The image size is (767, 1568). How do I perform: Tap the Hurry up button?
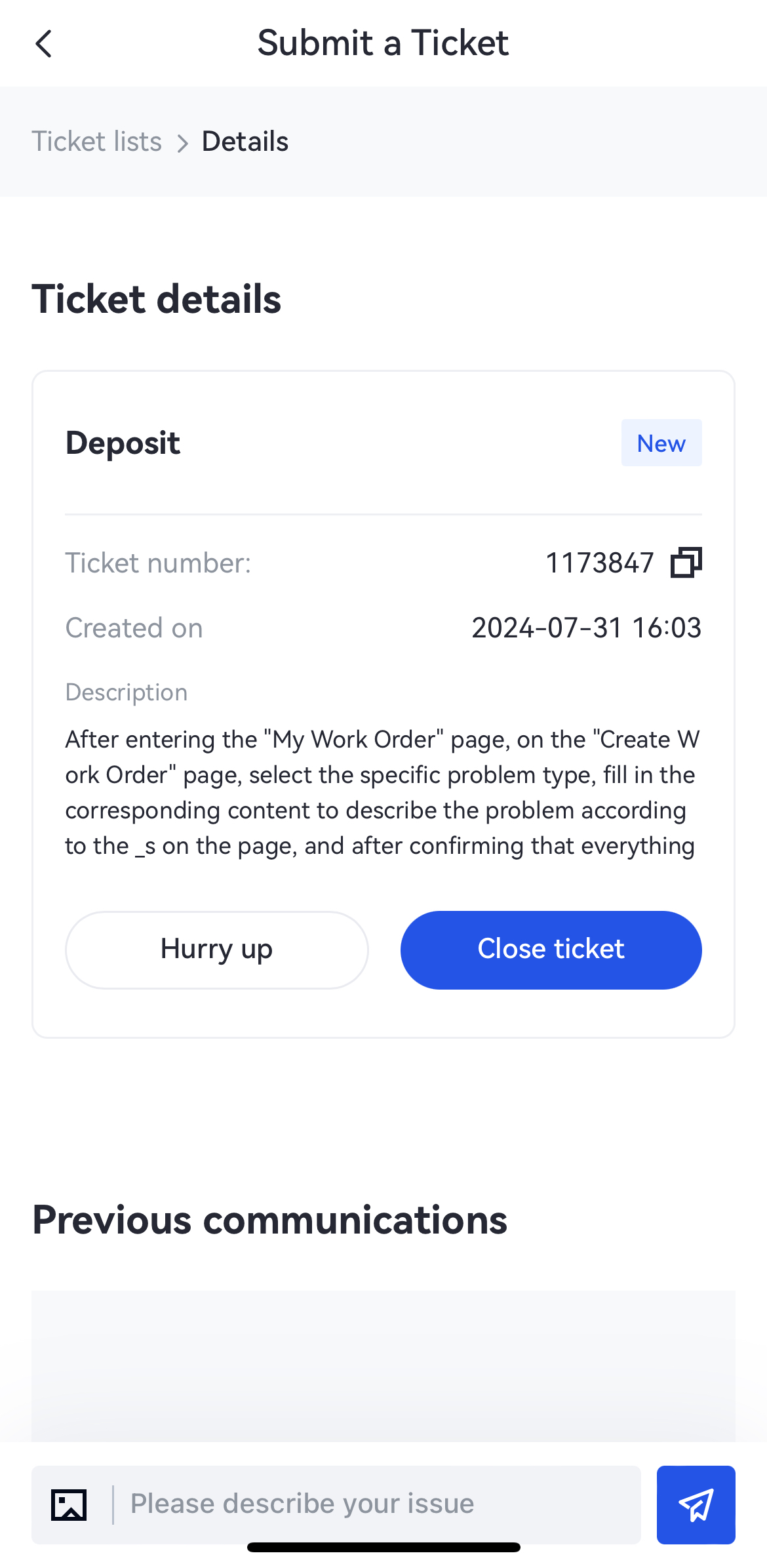216,950
